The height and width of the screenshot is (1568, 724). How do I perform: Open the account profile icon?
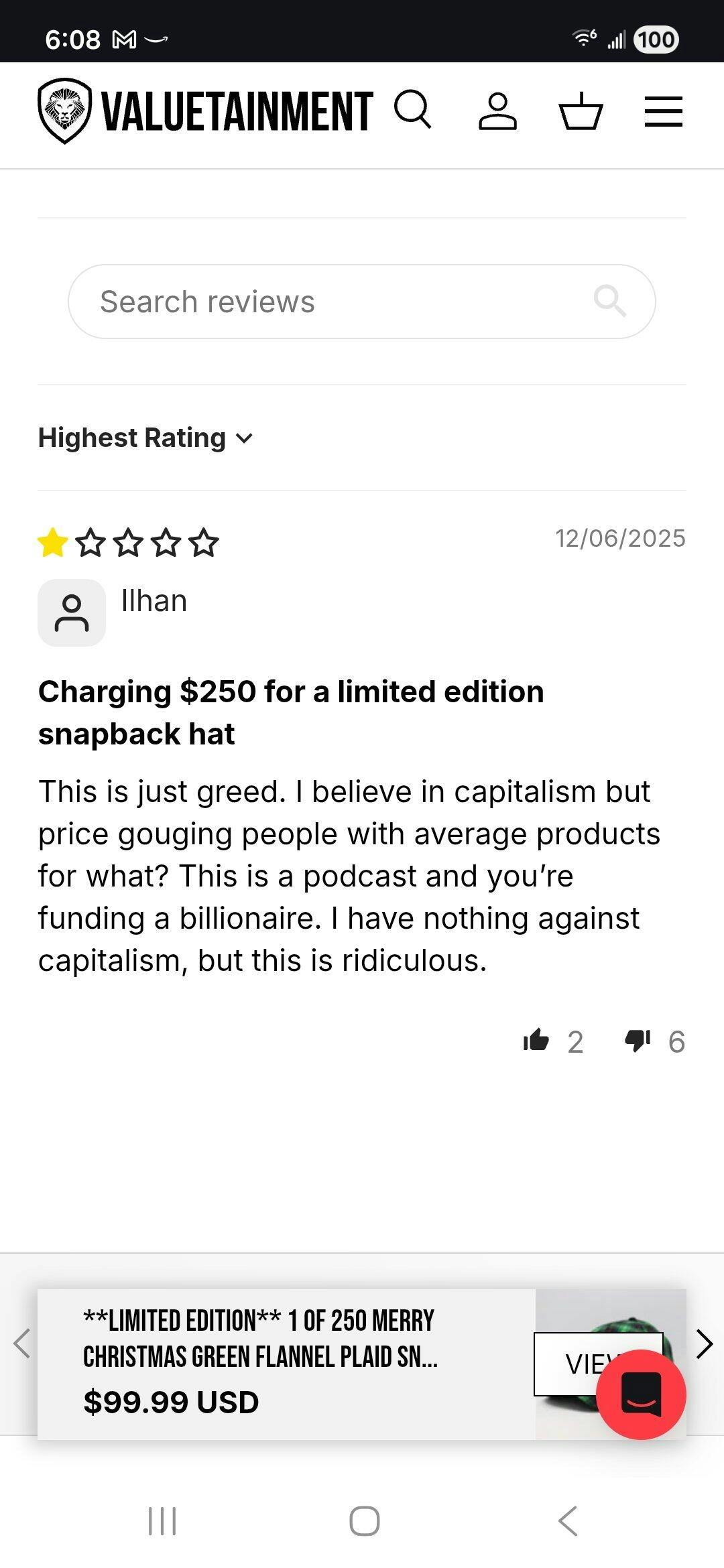497,111
